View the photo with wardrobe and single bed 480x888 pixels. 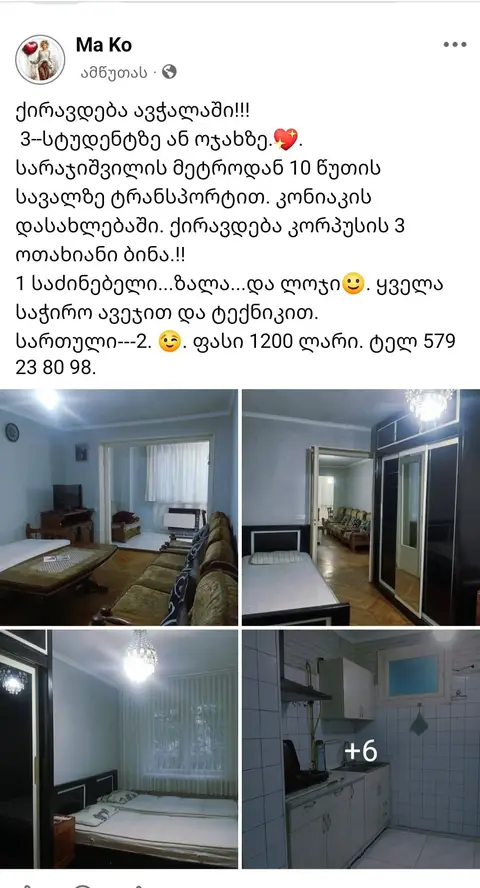361,507
